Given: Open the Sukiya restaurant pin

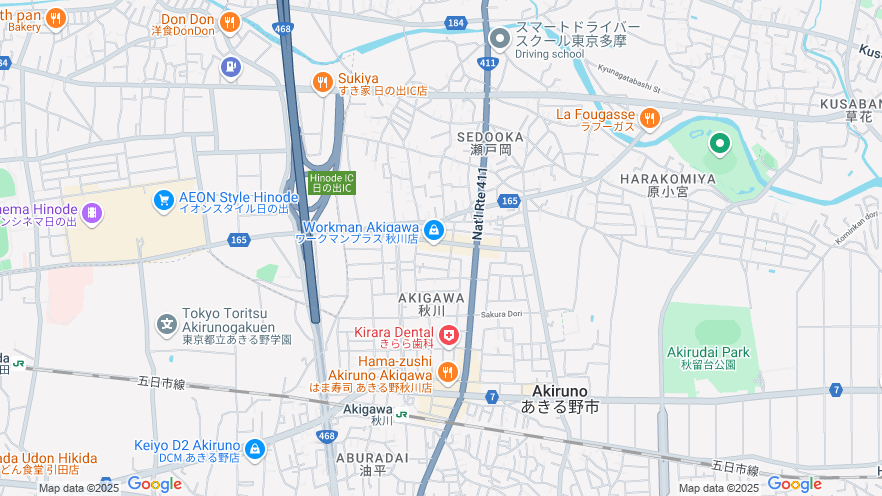Looking at the screenshot, I should pos(323,83).
